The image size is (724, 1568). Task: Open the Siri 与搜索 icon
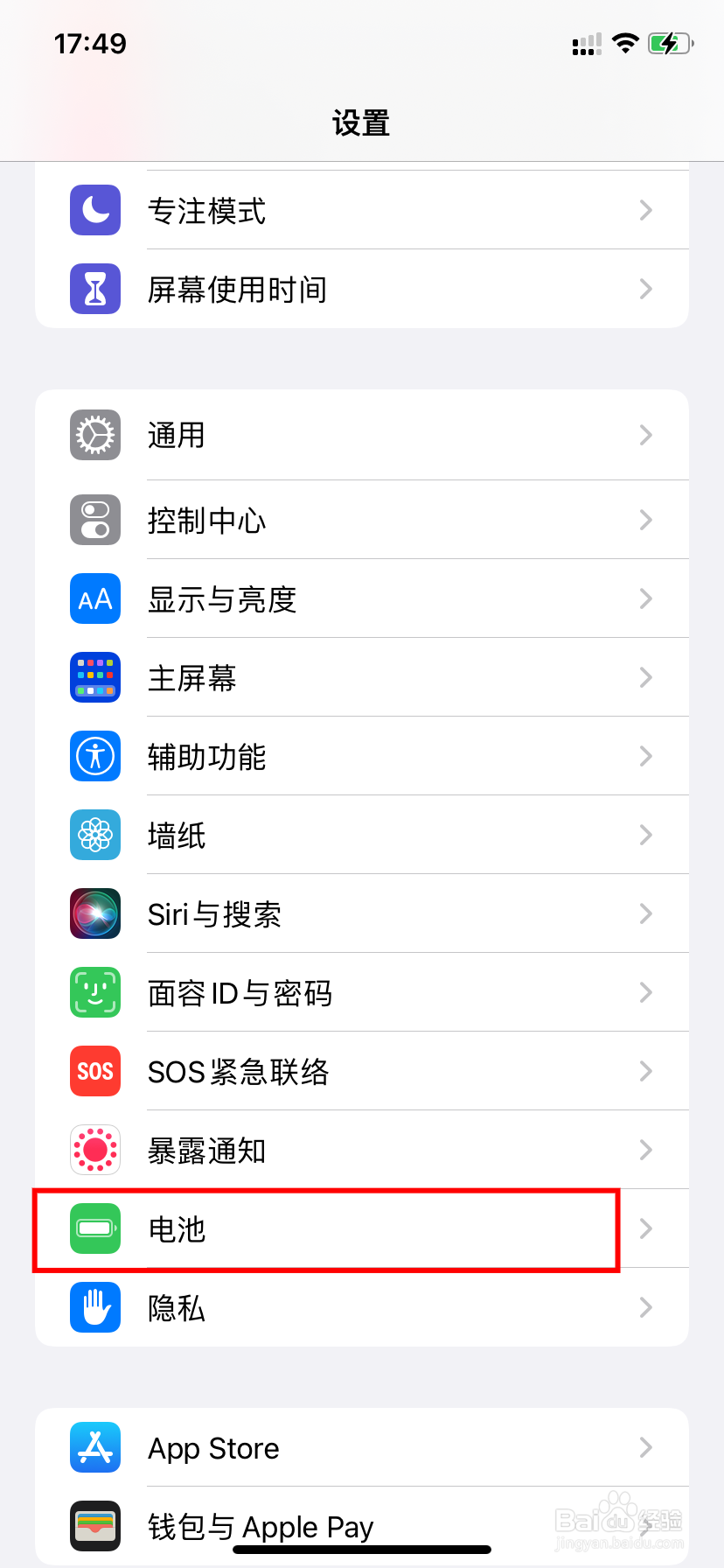coord(94,913)
